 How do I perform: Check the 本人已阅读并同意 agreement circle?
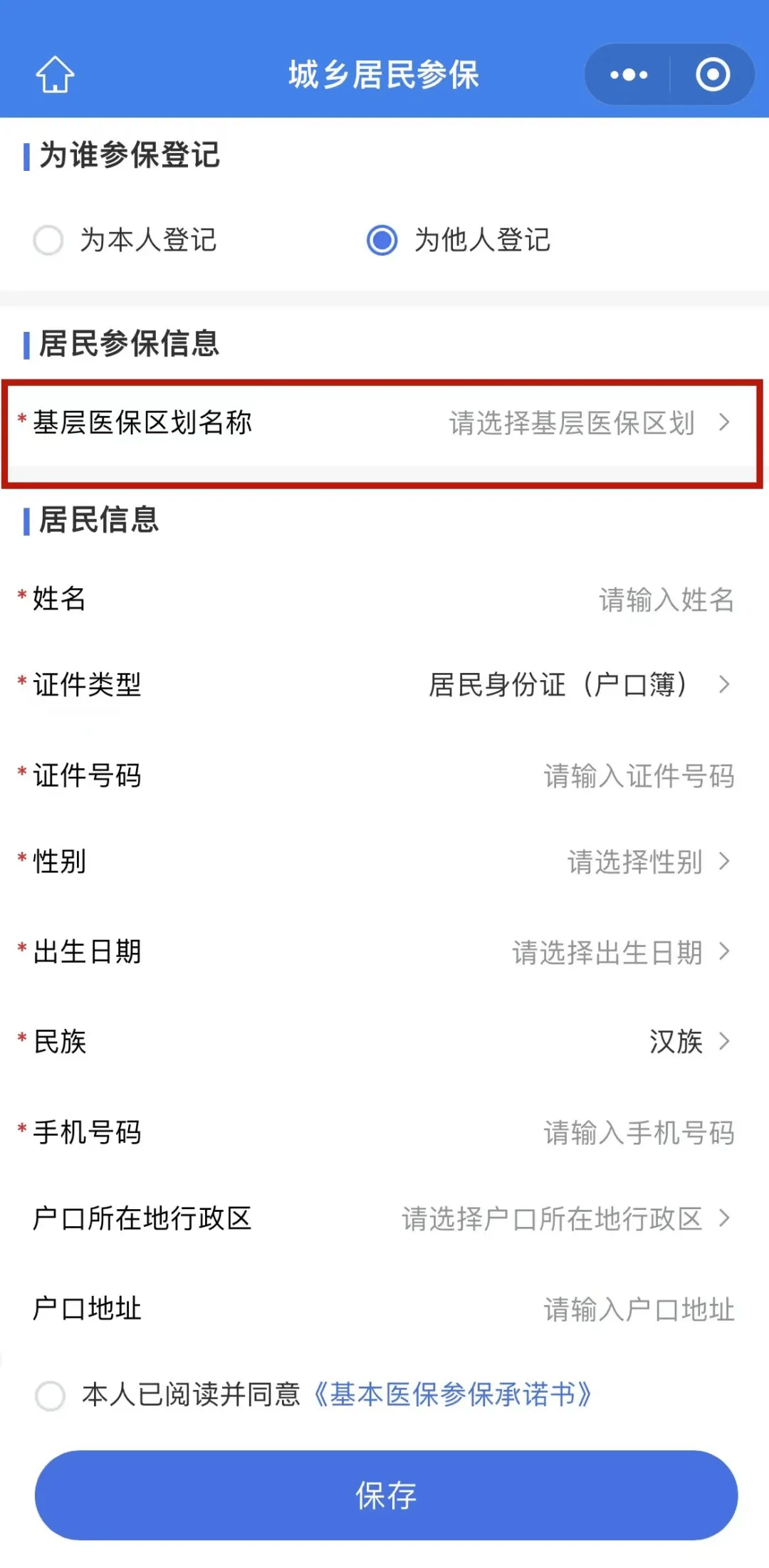point(48,1394)
